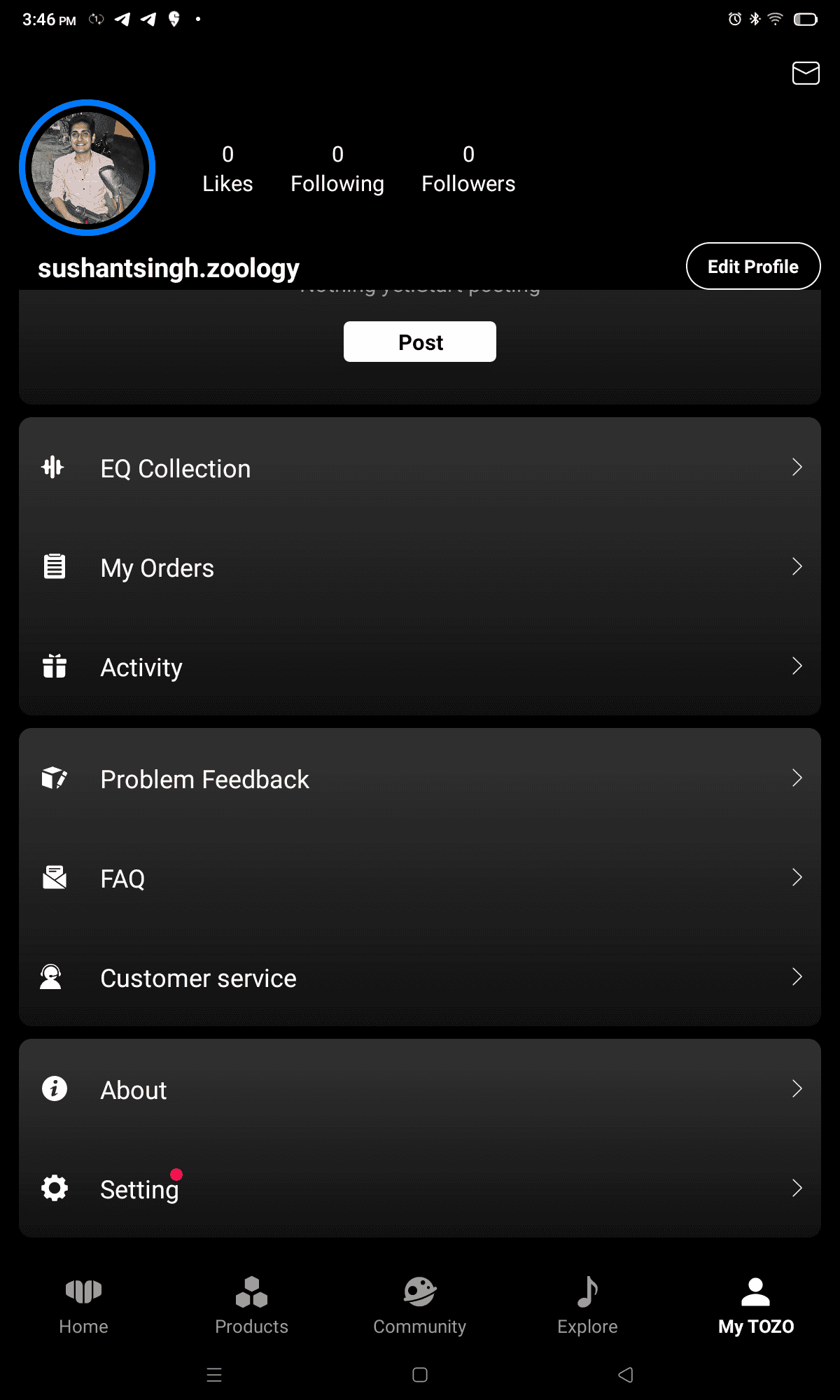Select the Explore tab
Screen dimensions: 840x1400
click(587, 1304)
